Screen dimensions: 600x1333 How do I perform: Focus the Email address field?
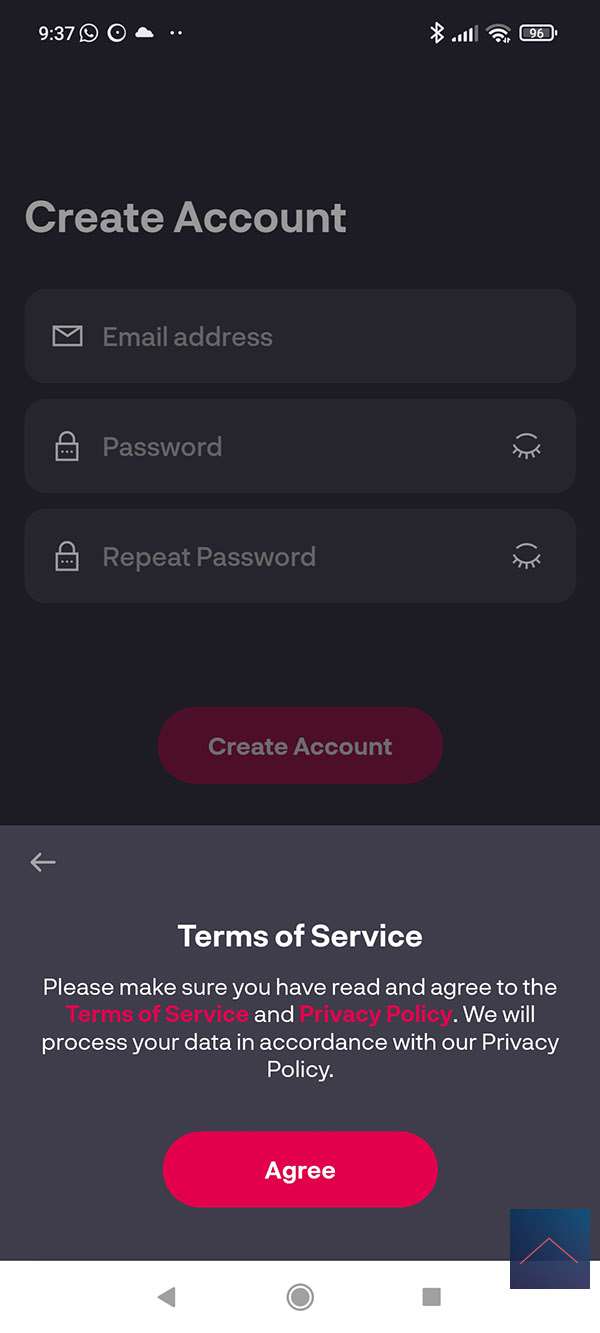pyautogui.click(x=300, y=337)
